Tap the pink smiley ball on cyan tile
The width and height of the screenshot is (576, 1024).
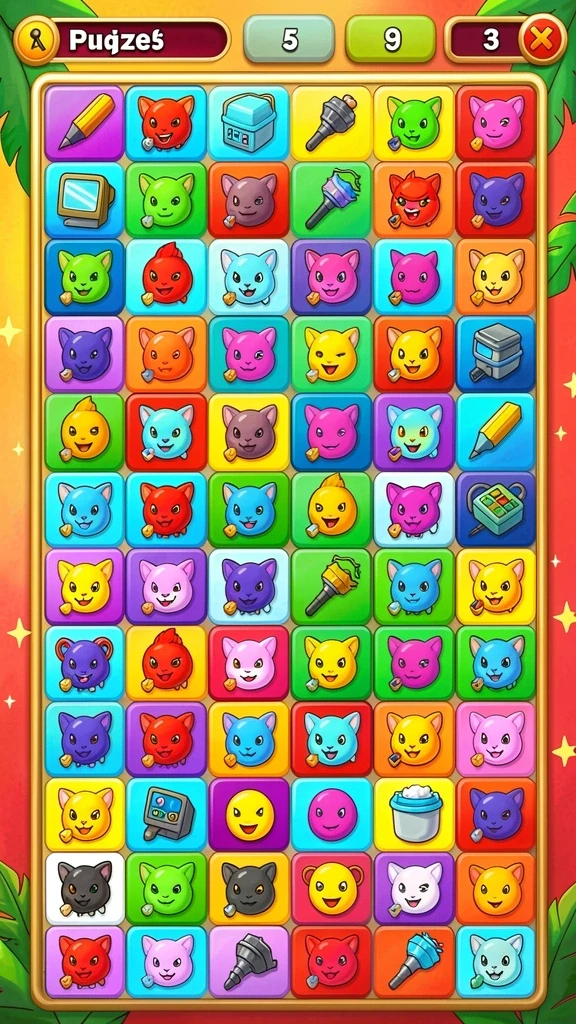[x=331, y=814]
